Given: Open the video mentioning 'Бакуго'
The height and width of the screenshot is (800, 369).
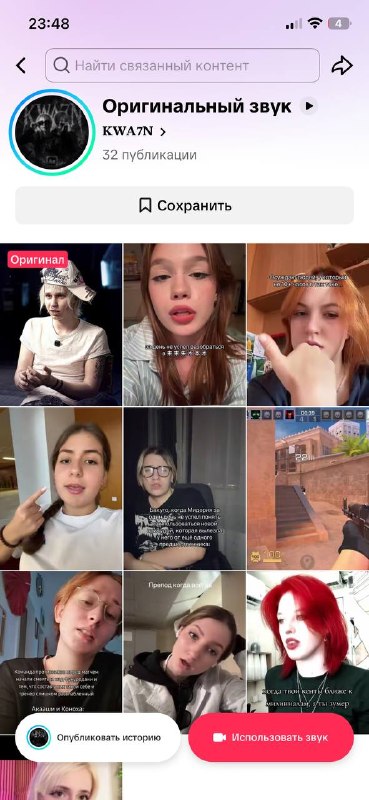Looking at the screenshot, I should [x=184, y=488].
